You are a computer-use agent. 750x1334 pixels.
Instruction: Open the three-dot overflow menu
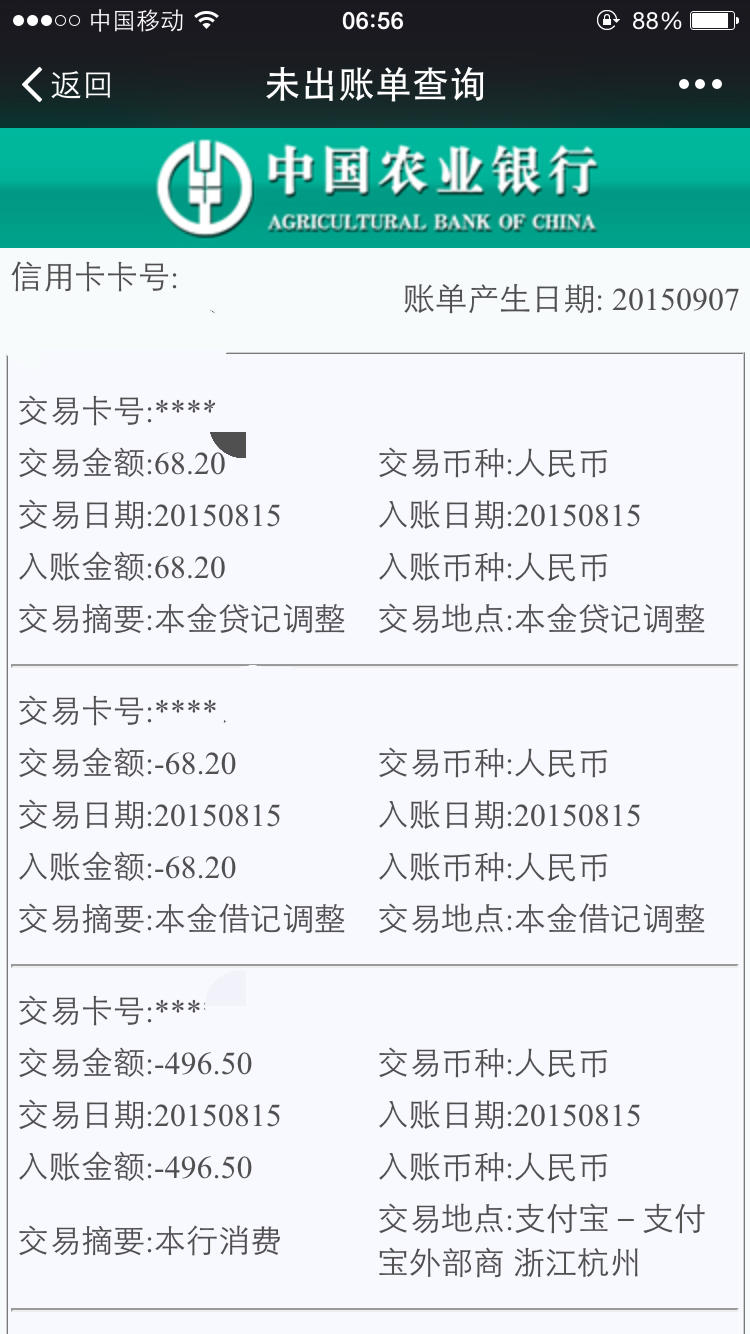pyautogui.click(x=700, y=85)
